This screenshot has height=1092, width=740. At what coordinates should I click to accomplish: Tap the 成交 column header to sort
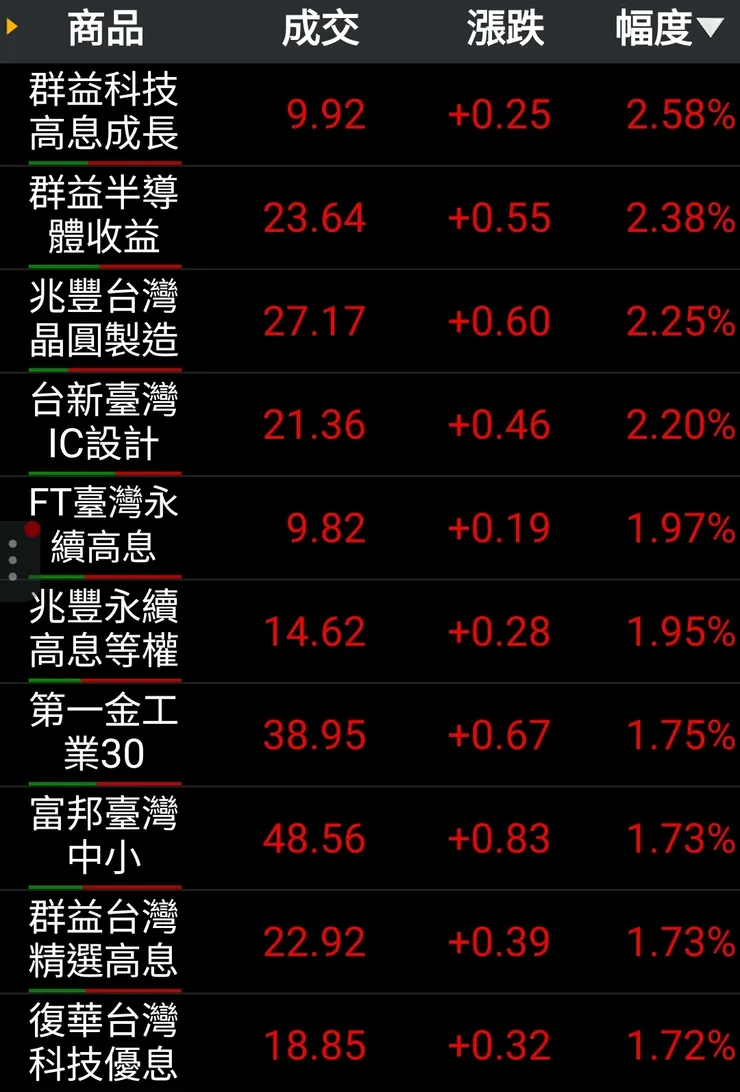[323, 29]
